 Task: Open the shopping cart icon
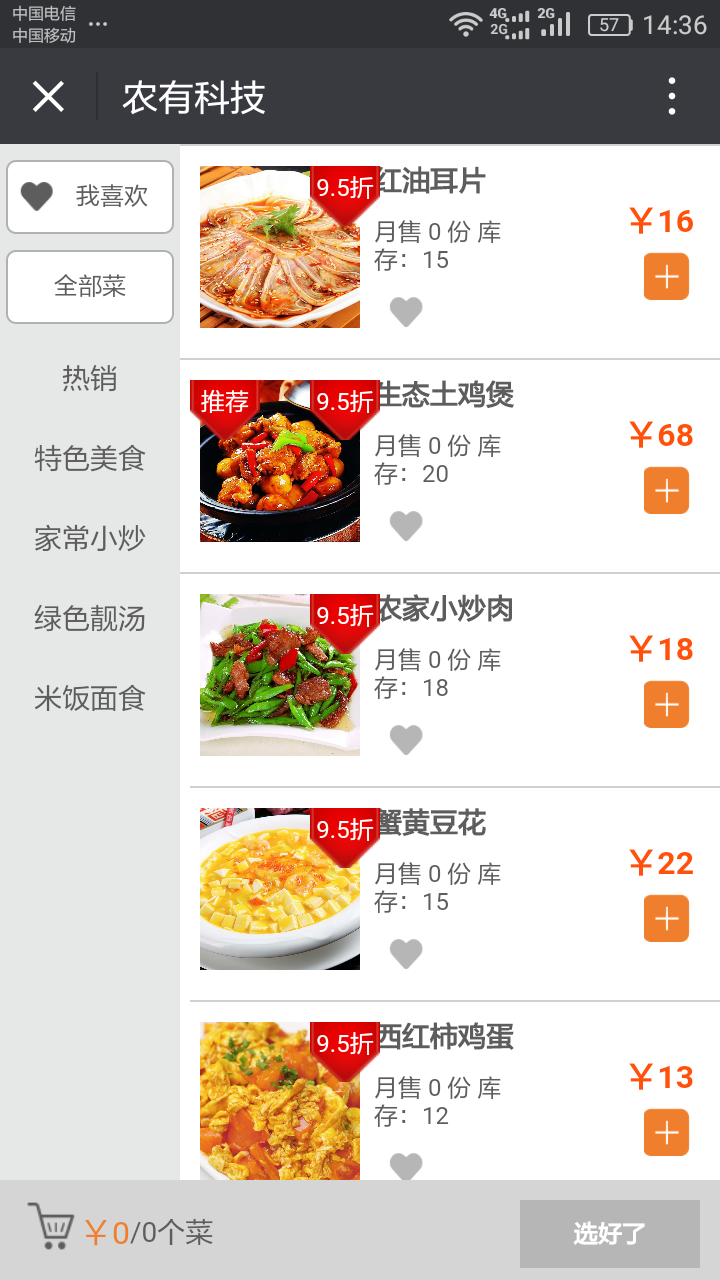[x=50, y=1227]
